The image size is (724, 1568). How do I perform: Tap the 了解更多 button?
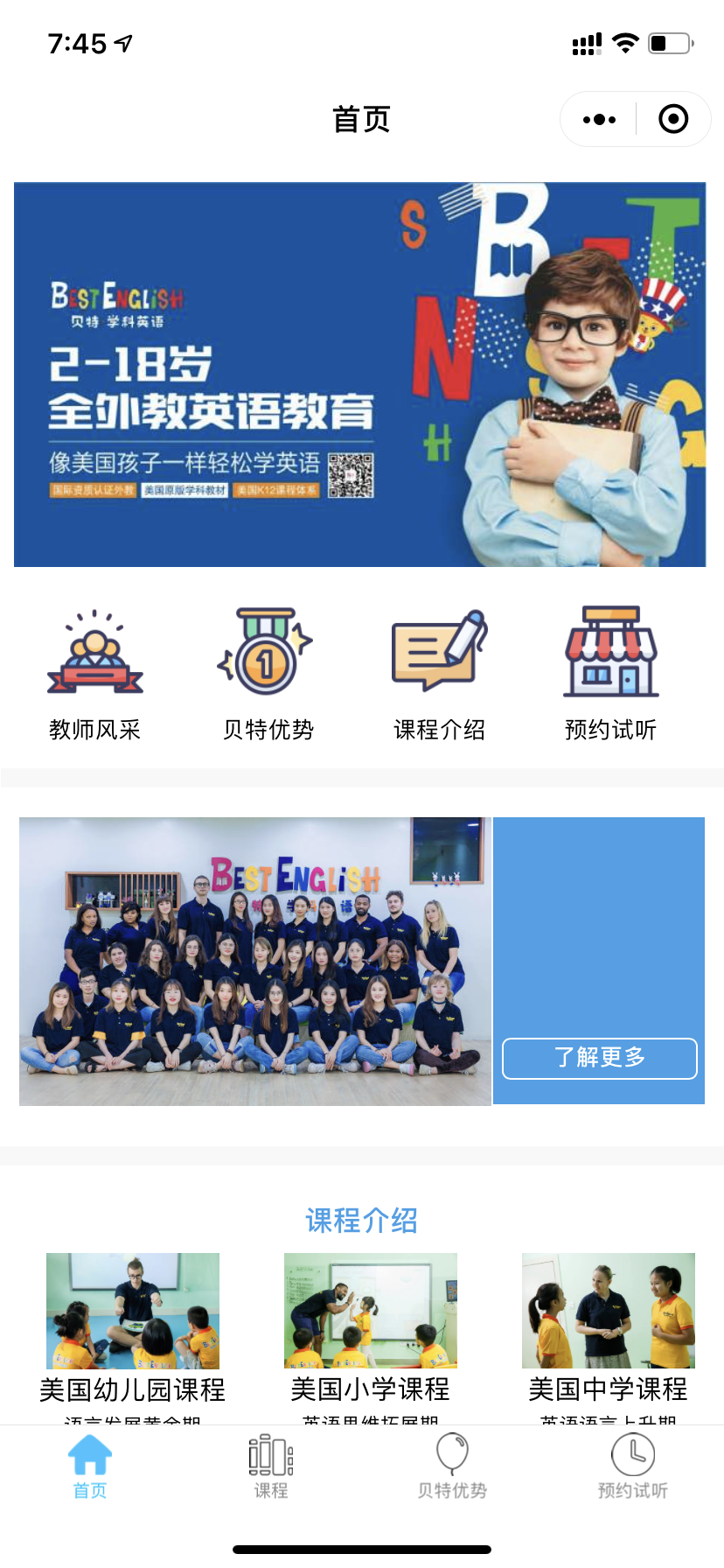point(599,1058)
